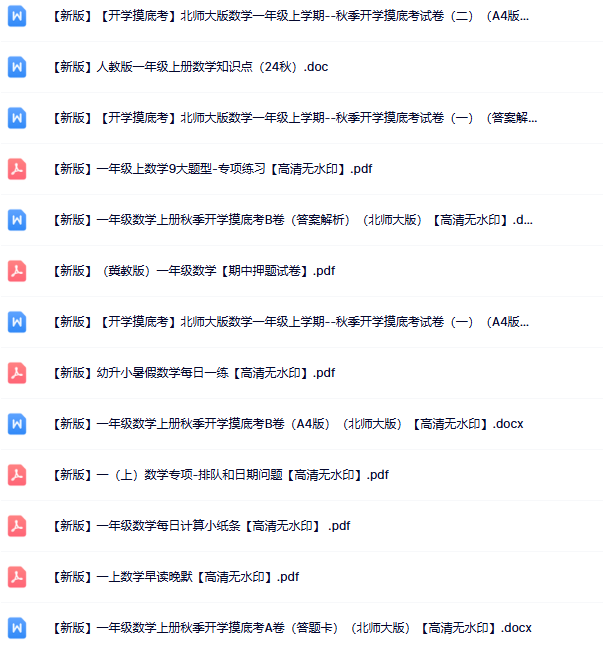603x646 pixels.
Task: Open 幼升小暑假数学每日一练 PDF
Action: click(x=193, y=373)
